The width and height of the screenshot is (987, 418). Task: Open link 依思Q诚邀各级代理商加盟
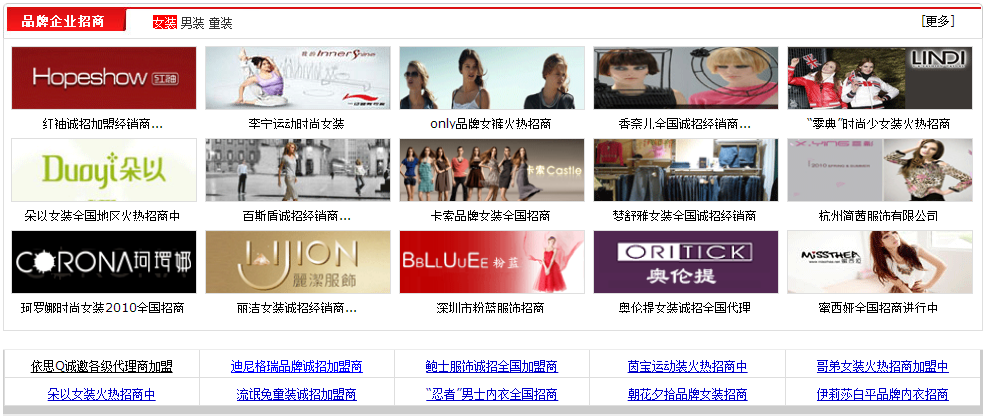102,367
